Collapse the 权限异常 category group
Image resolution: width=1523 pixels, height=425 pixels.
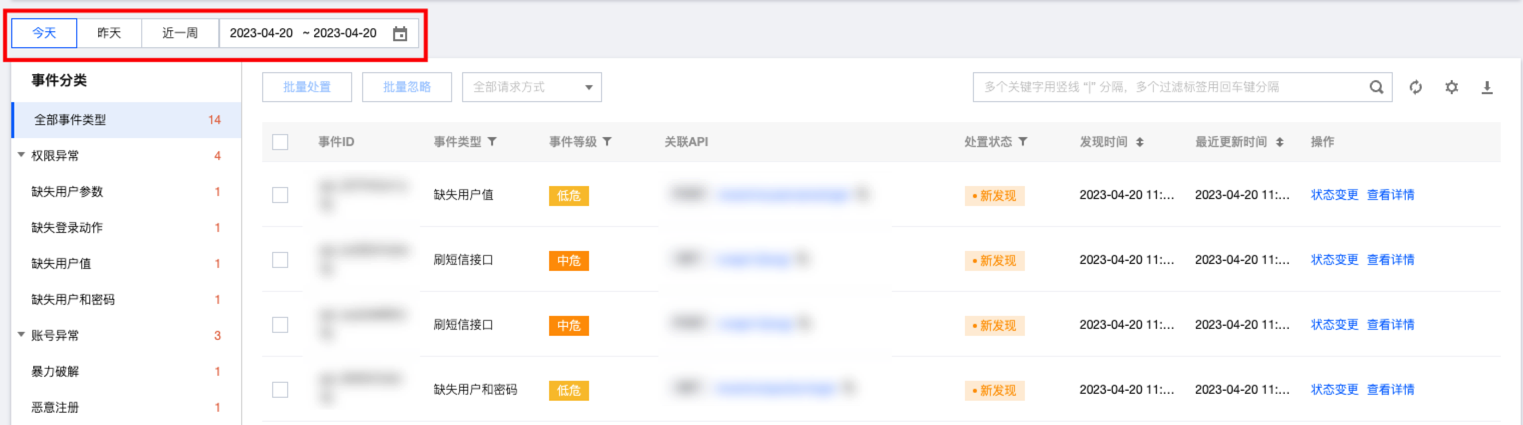pos(22,155)
